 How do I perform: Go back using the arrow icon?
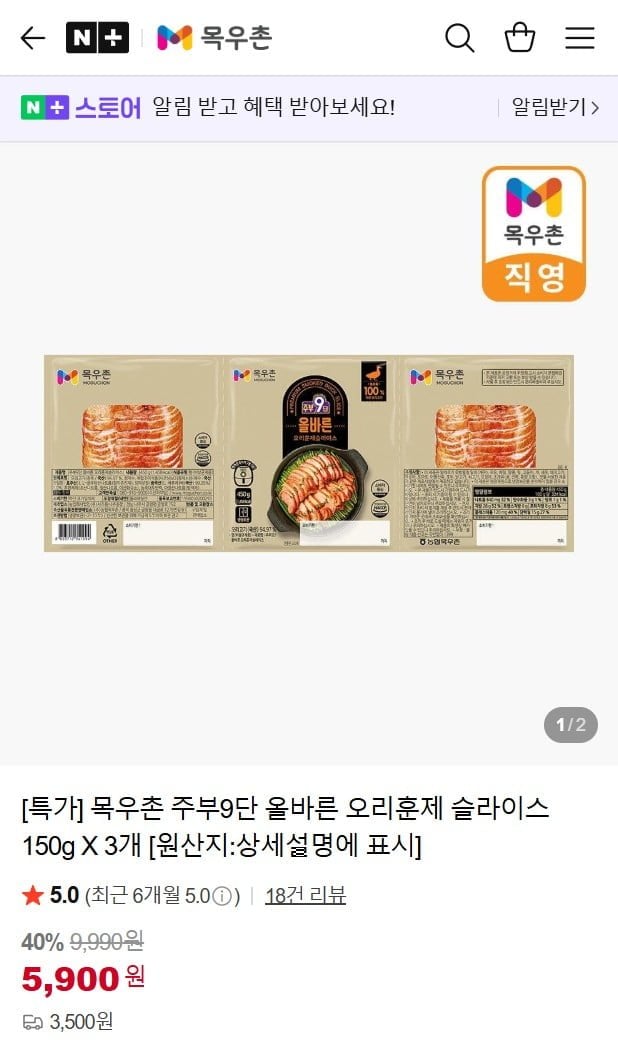pos(33,38)
